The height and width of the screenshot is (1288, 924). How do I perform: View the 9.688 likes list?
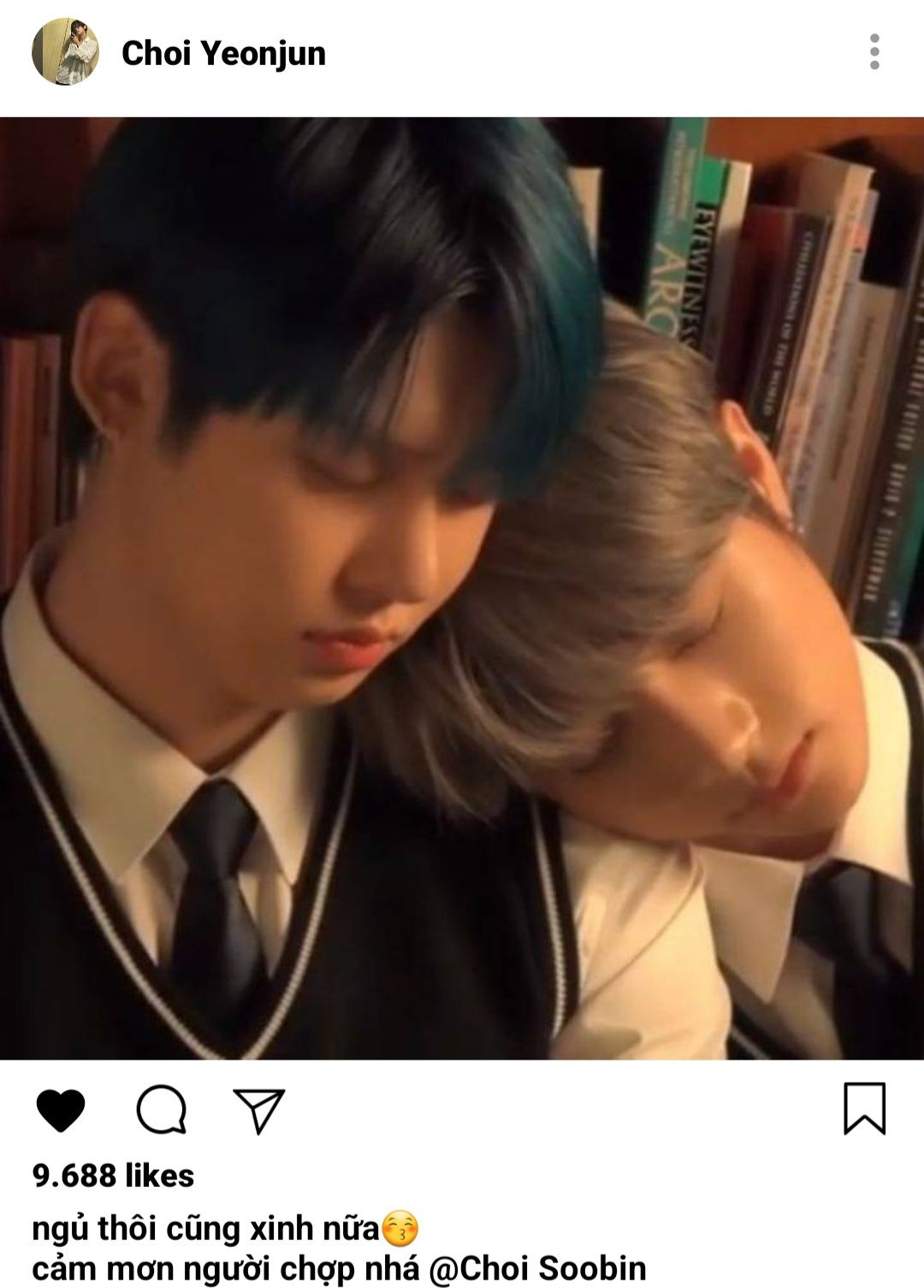(x=113, y=1176)
